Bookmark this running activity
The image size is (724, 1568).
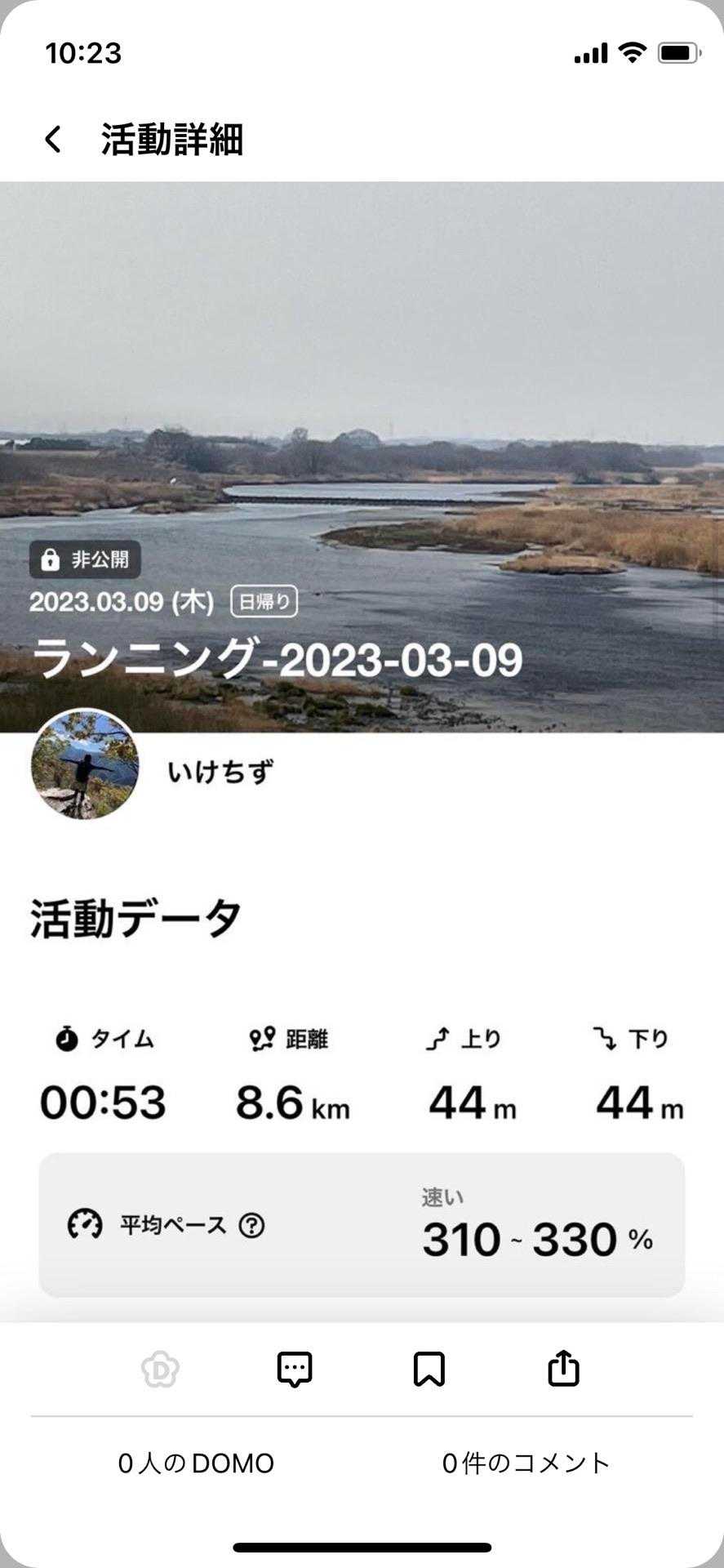[x=429, y=1370]
